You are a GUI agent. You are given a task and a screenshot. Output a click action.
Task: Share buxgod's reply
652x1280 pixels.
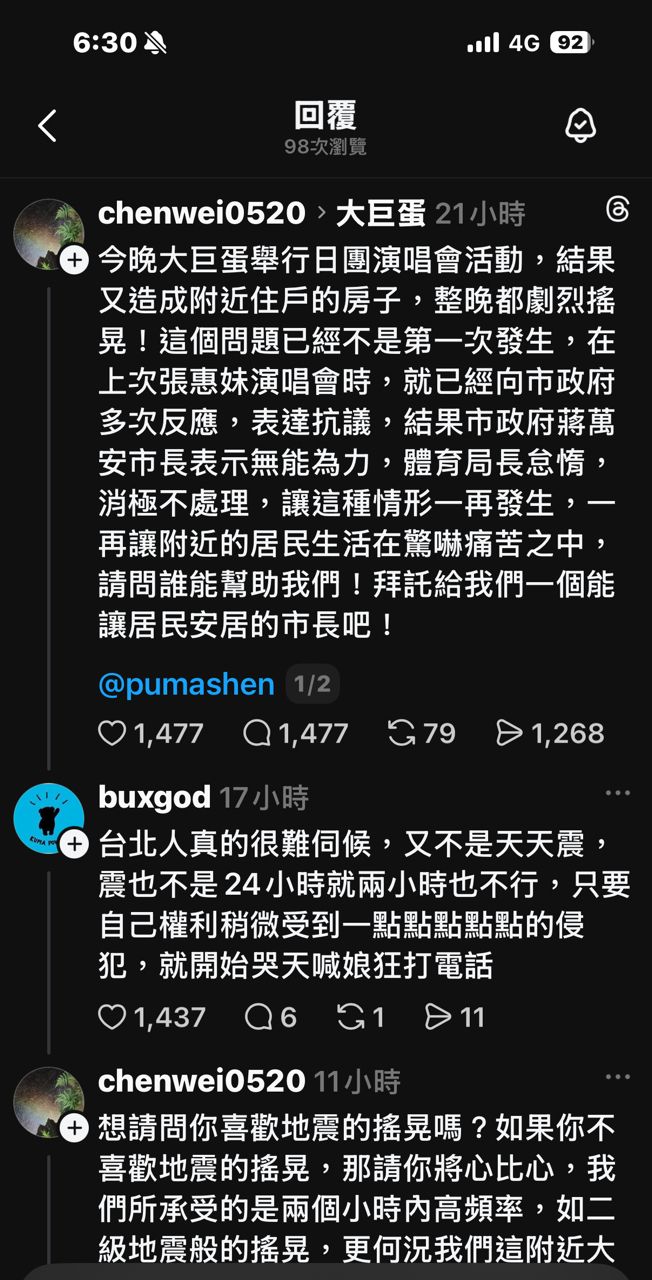tap(438, 1017)
